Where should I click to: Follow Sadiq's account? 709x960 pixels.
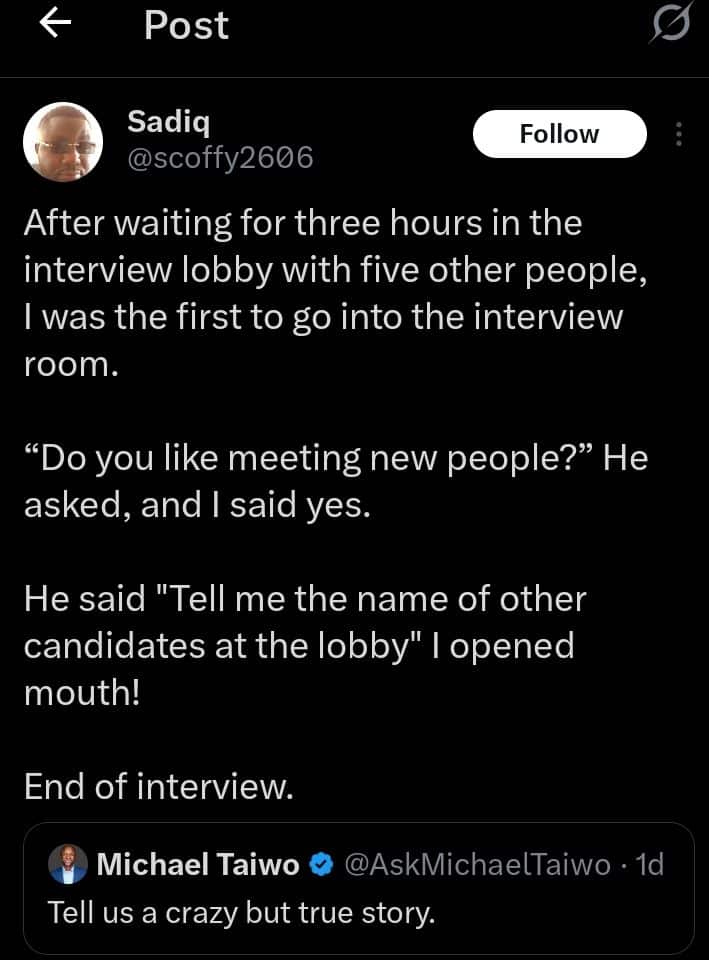[x=559, y=134]
